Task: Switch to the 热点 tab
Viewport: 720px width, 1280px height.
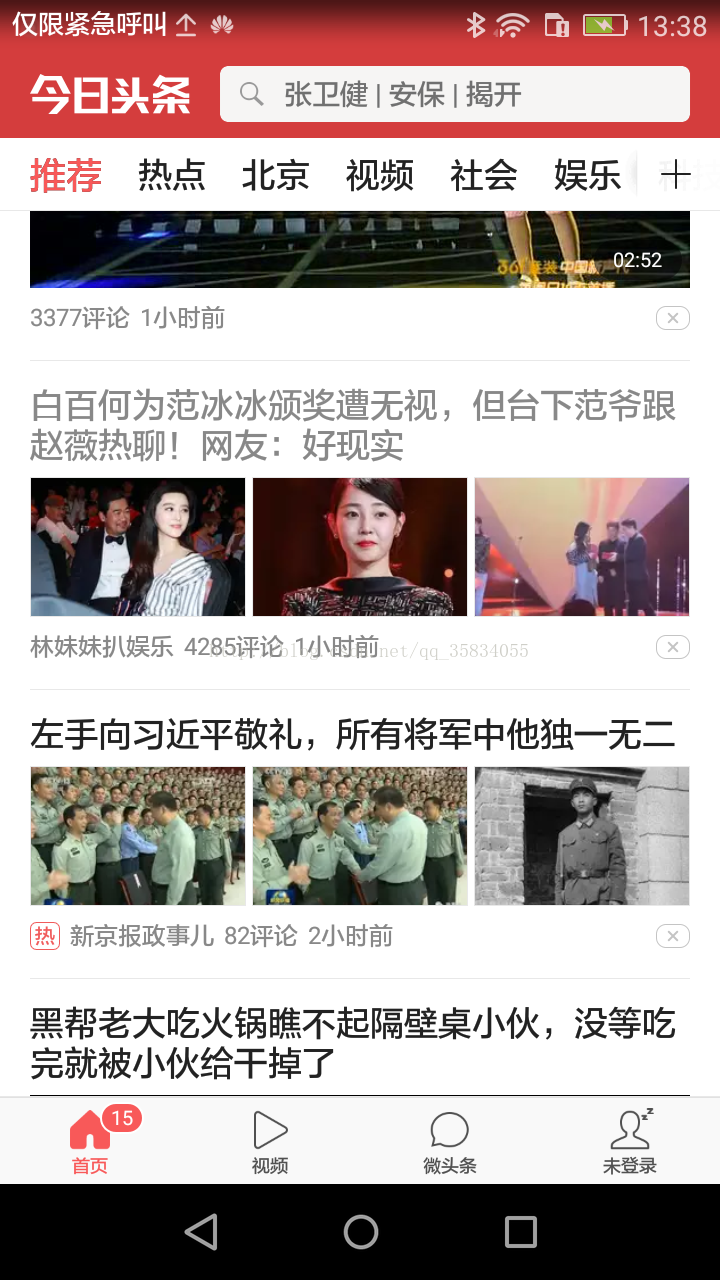Action: click(x=172, y=175)
